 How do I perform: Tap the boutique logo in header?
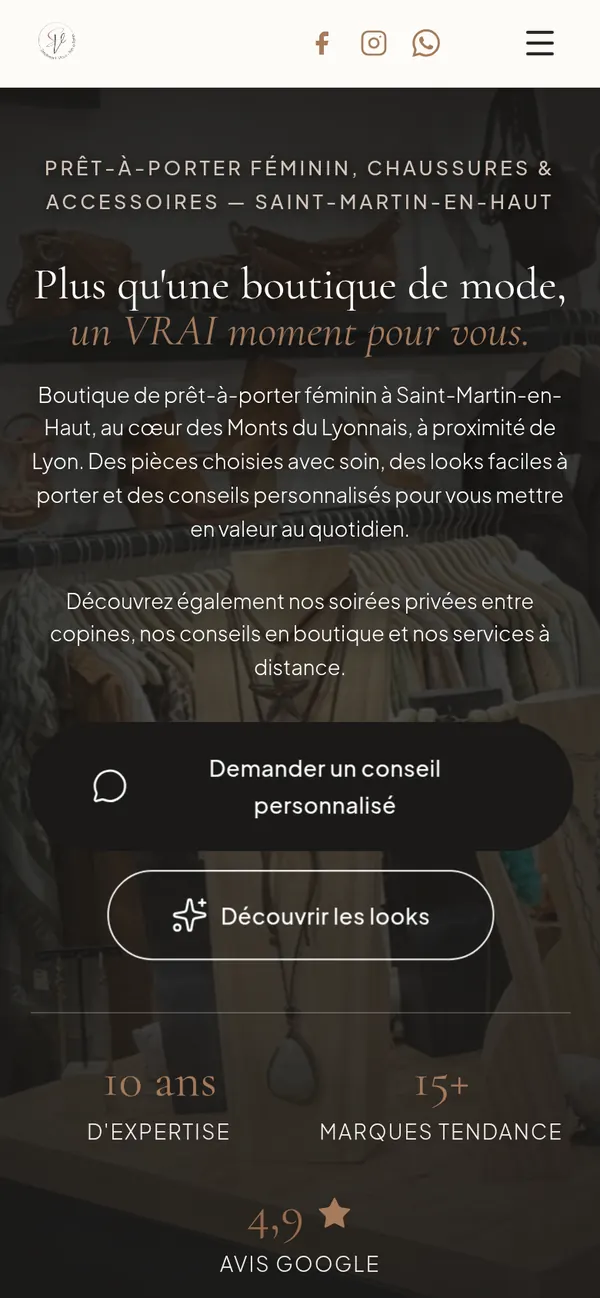57,42
